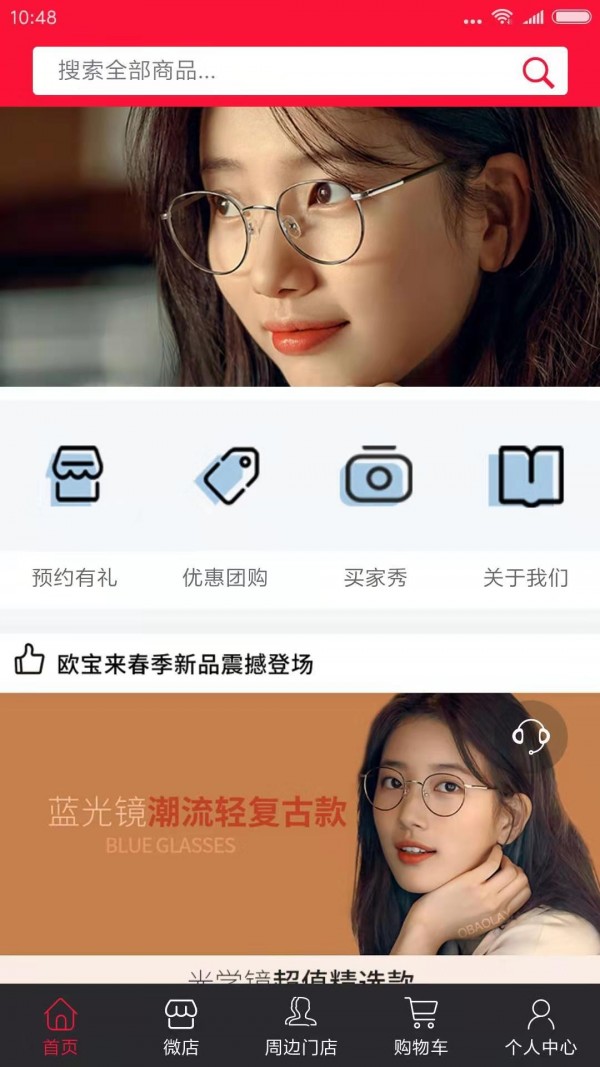Open the 购物车 shopping cart tab

pos(421,1026)
